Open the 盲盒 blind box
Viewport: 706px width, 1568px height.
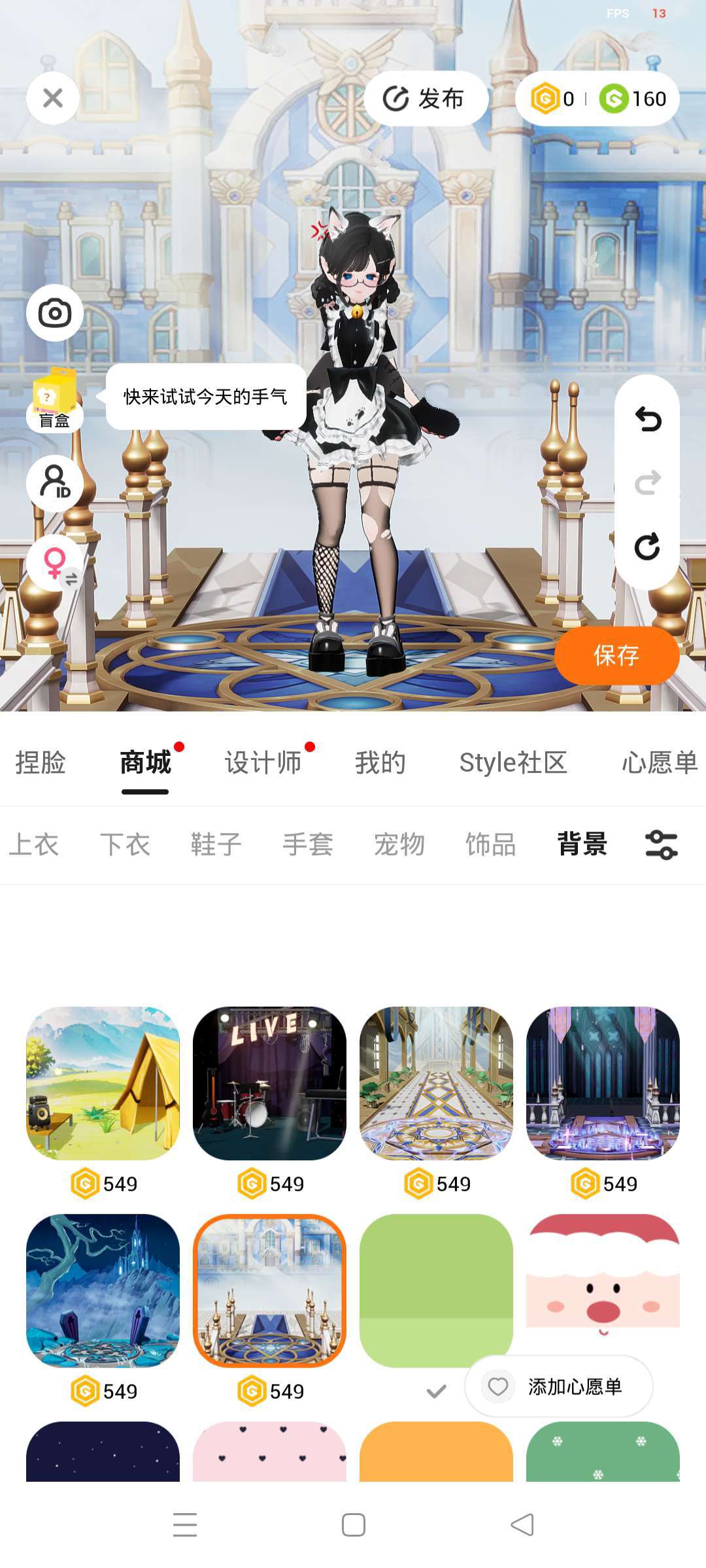[54, 400]
